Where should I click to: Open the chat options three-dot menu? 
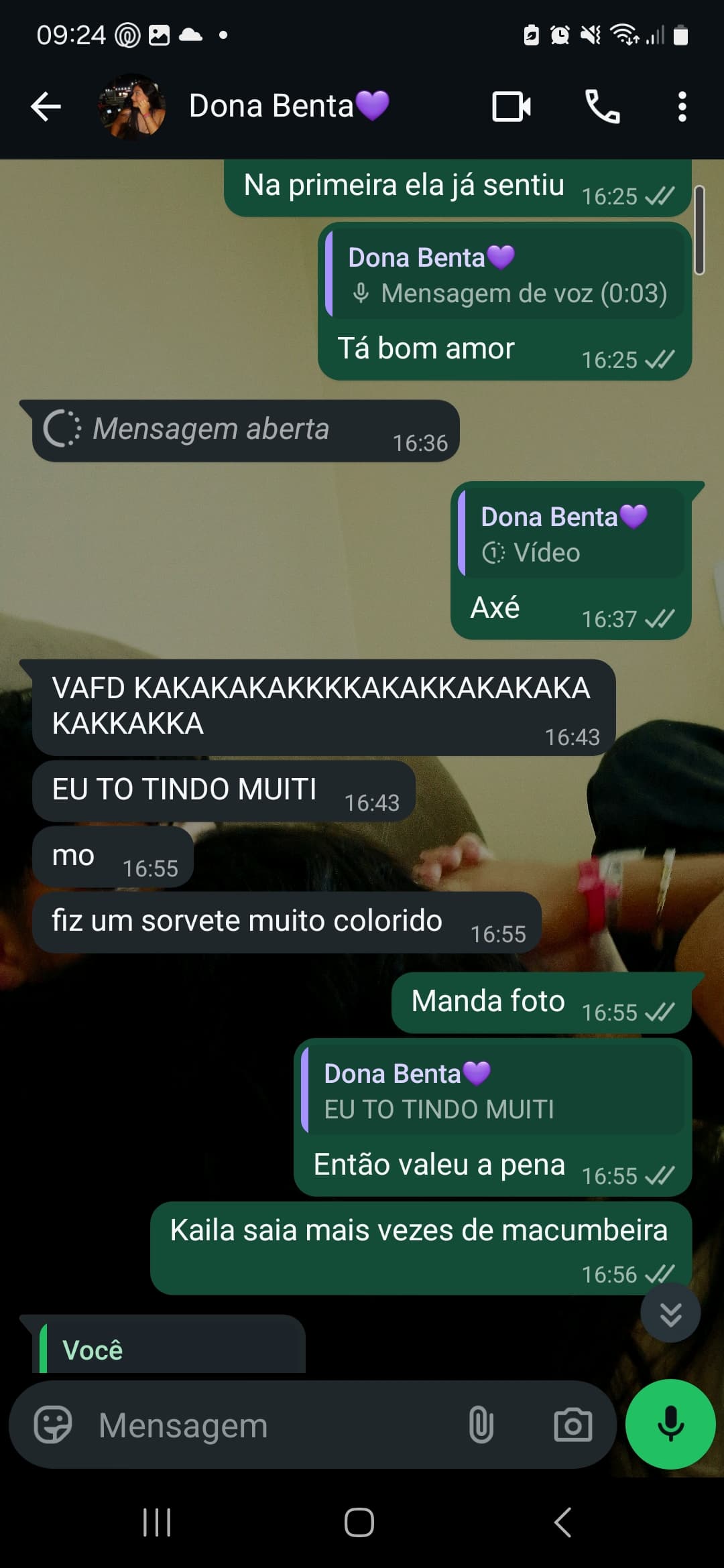click(682, 107)
